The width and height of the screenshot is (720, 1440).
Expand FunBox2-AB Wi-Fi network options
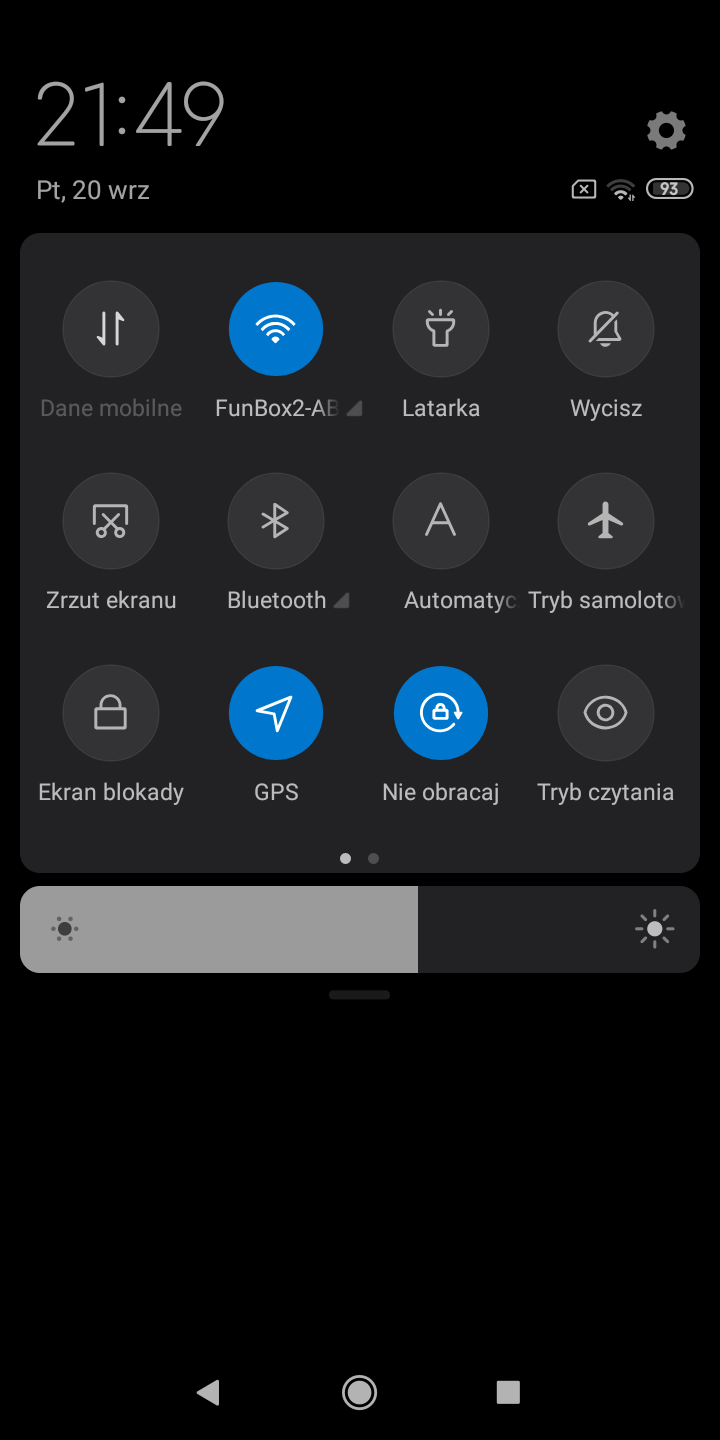[355, 408]
